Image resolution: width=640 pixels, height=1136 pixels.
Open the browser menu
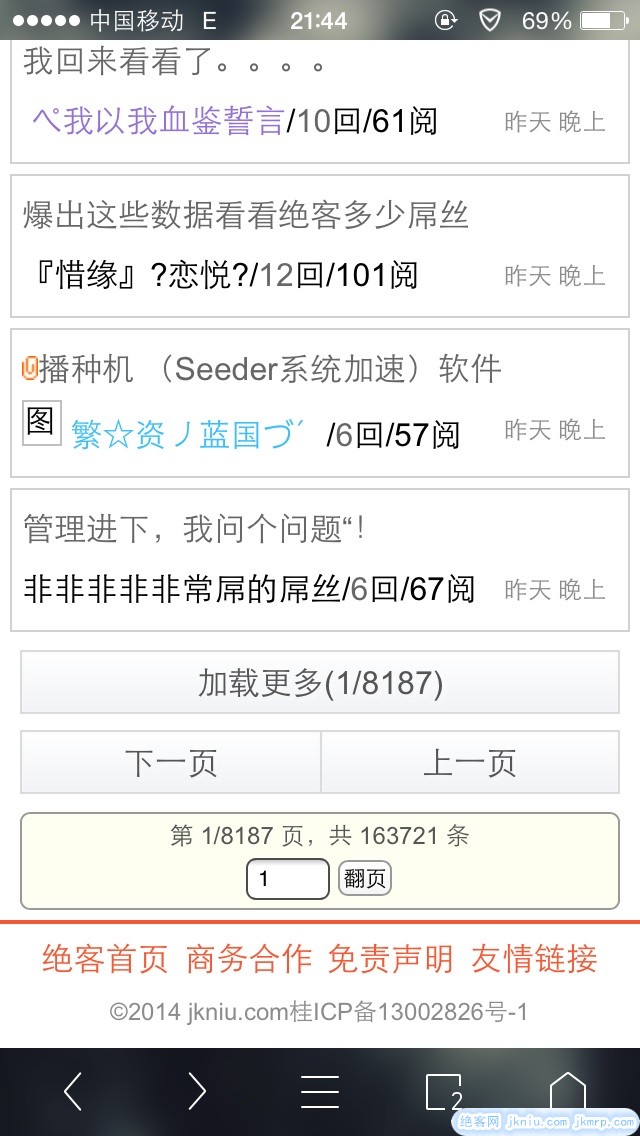(x=320, y=1091)
